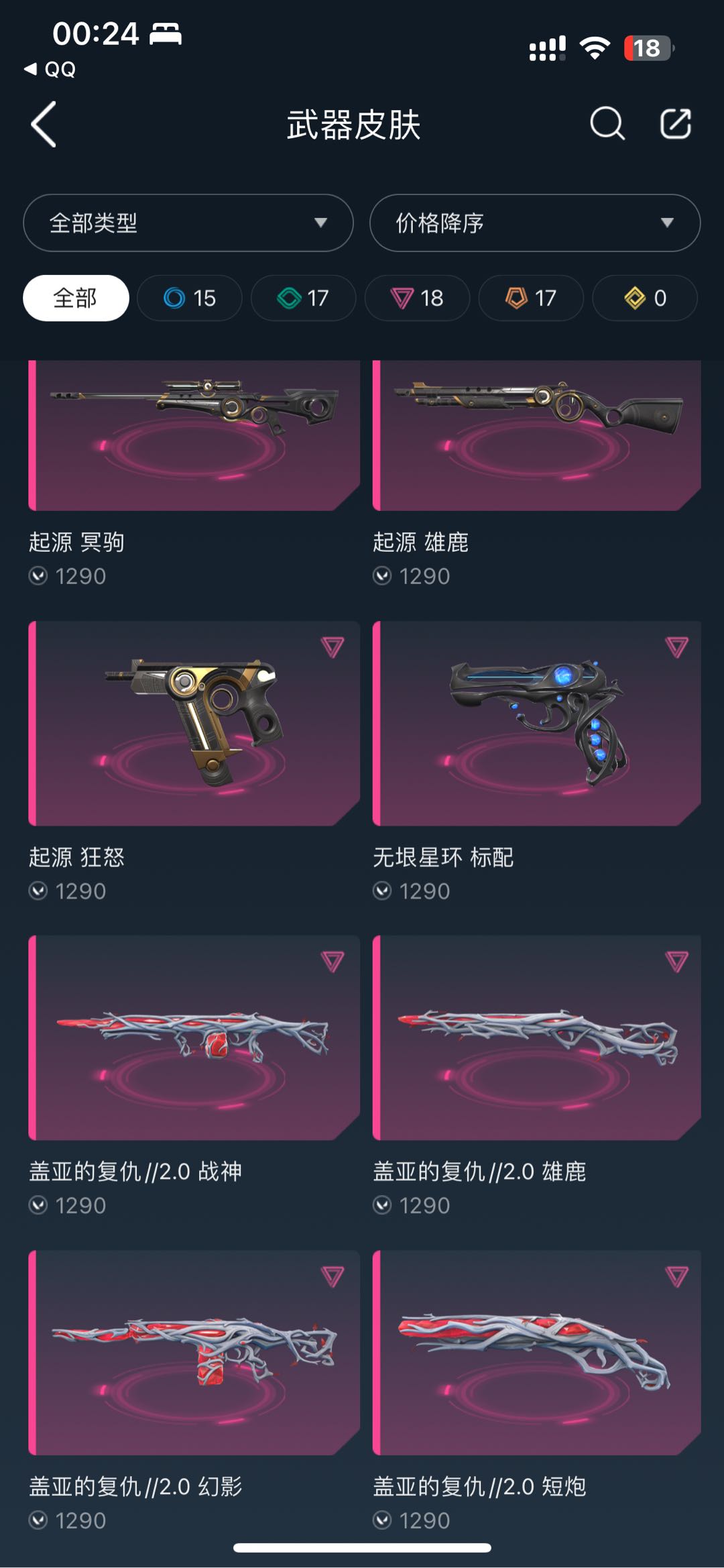The width and height of the screenshot is (724, 1568).
Task: Expand the 全部类型 type dropdown
Action: click(188, 223)
